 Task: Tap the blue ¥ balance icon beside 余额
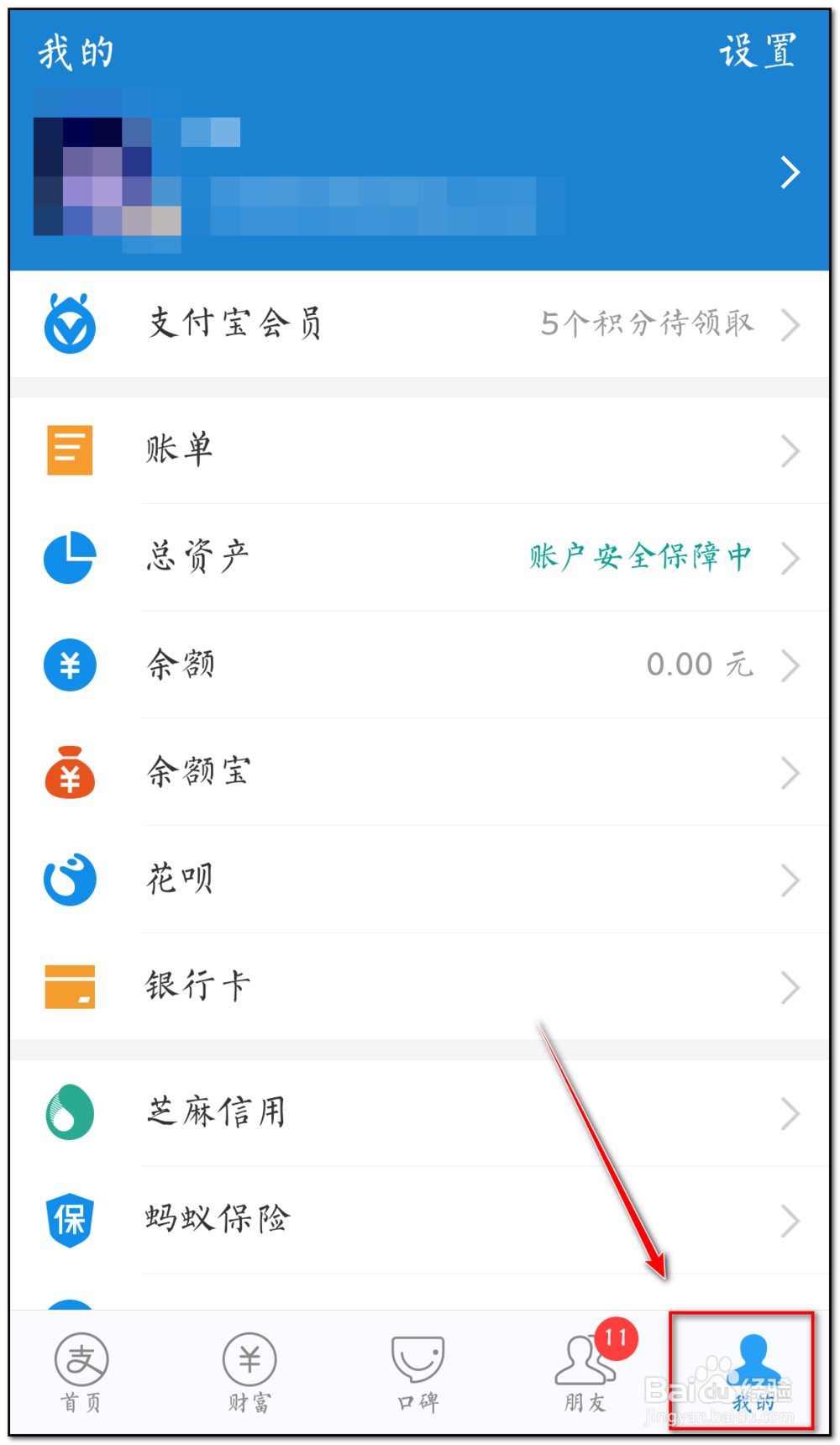pos(70,665)
